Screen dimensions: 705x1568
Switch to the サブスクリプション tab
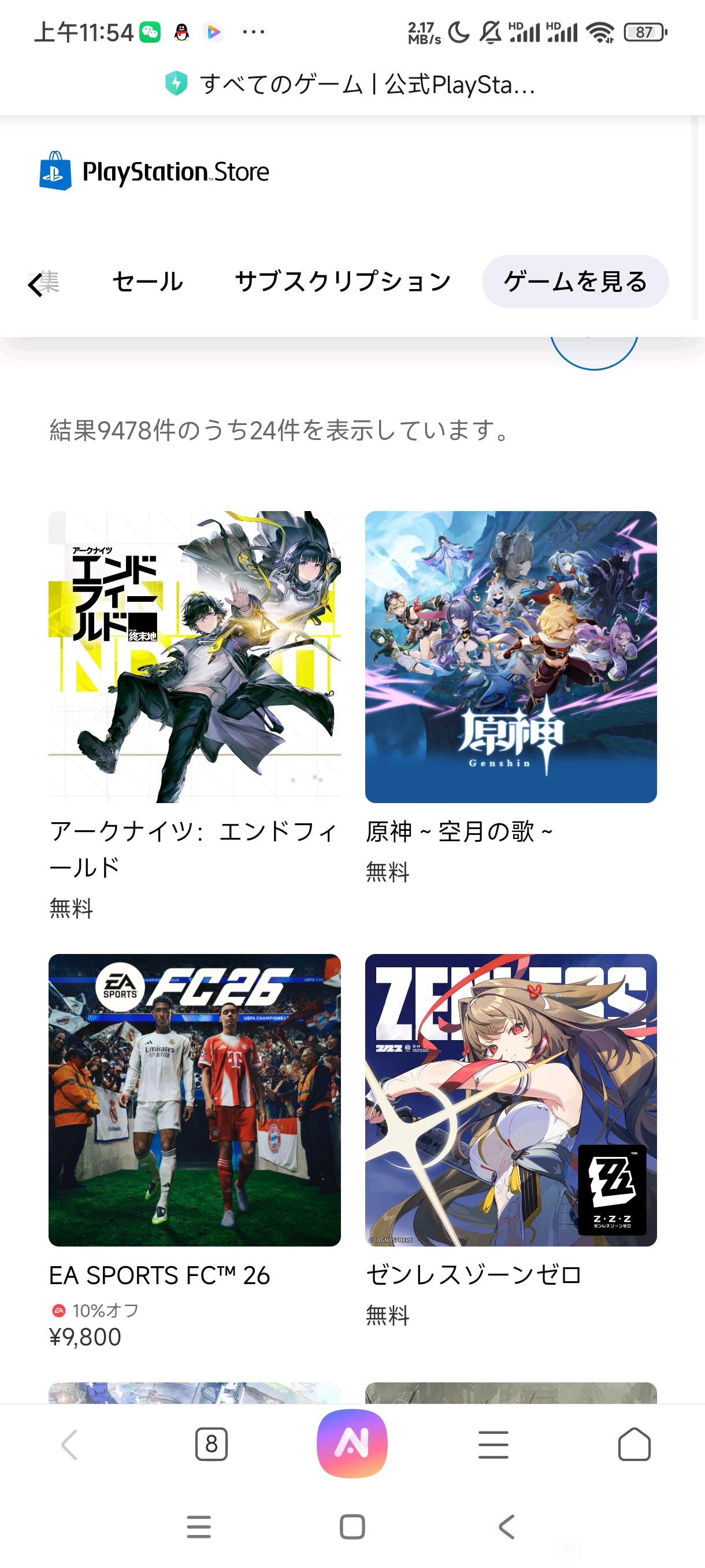[x=343, y=282]
